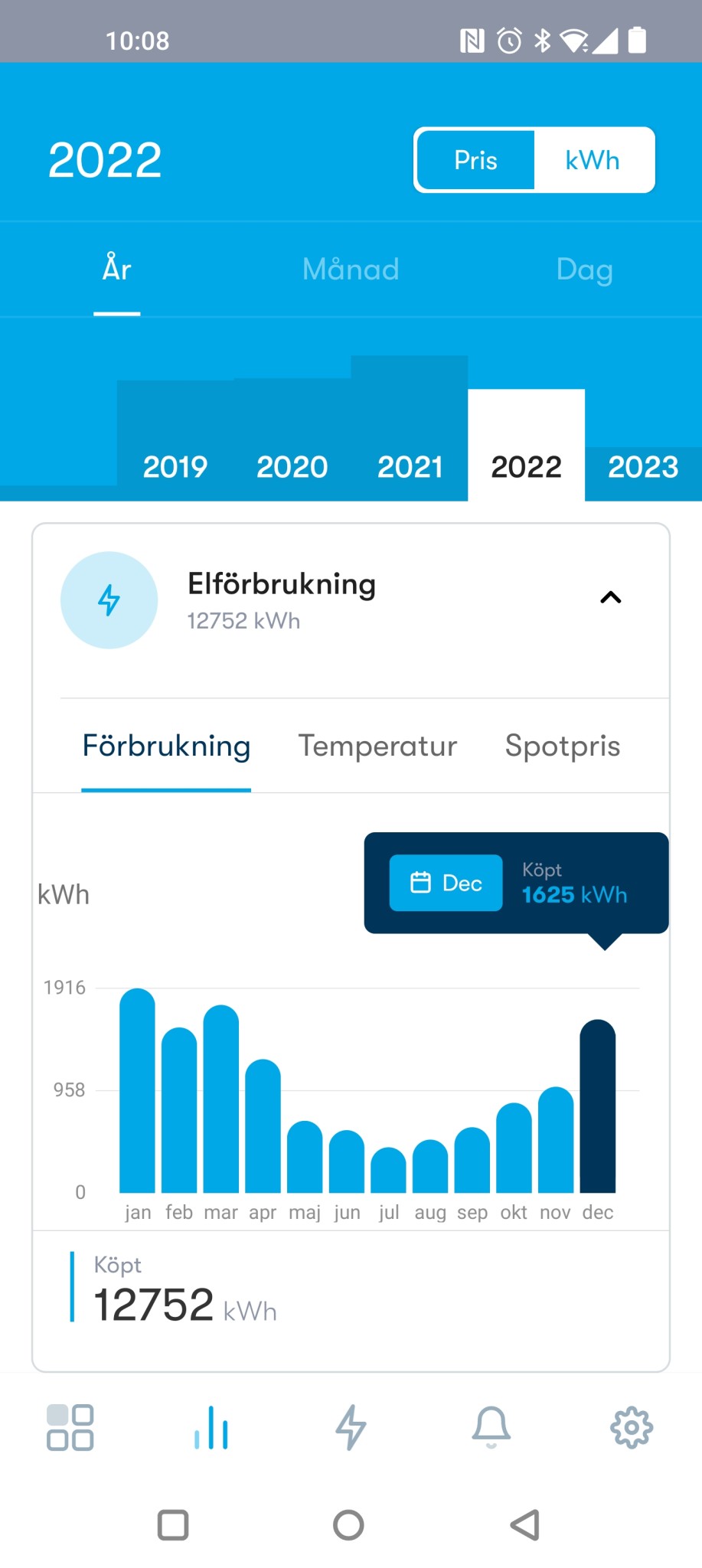Select the jan bar in chart
The height and width of the screenshot is (1568, 702).
(138, 1090)
